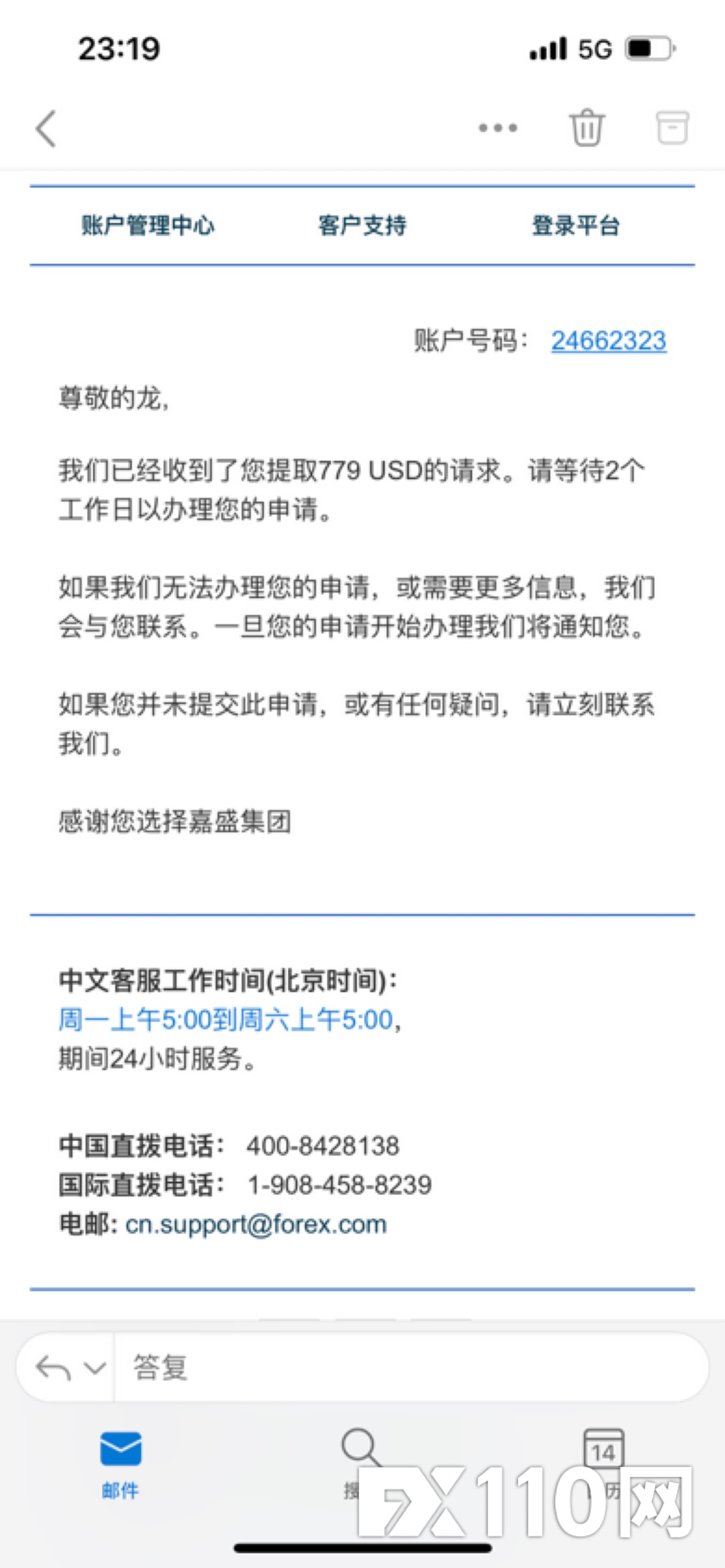Tap the cn.support@forex.com email address
Viewport: 725px width, 1568px height.
click(256, 1224)
